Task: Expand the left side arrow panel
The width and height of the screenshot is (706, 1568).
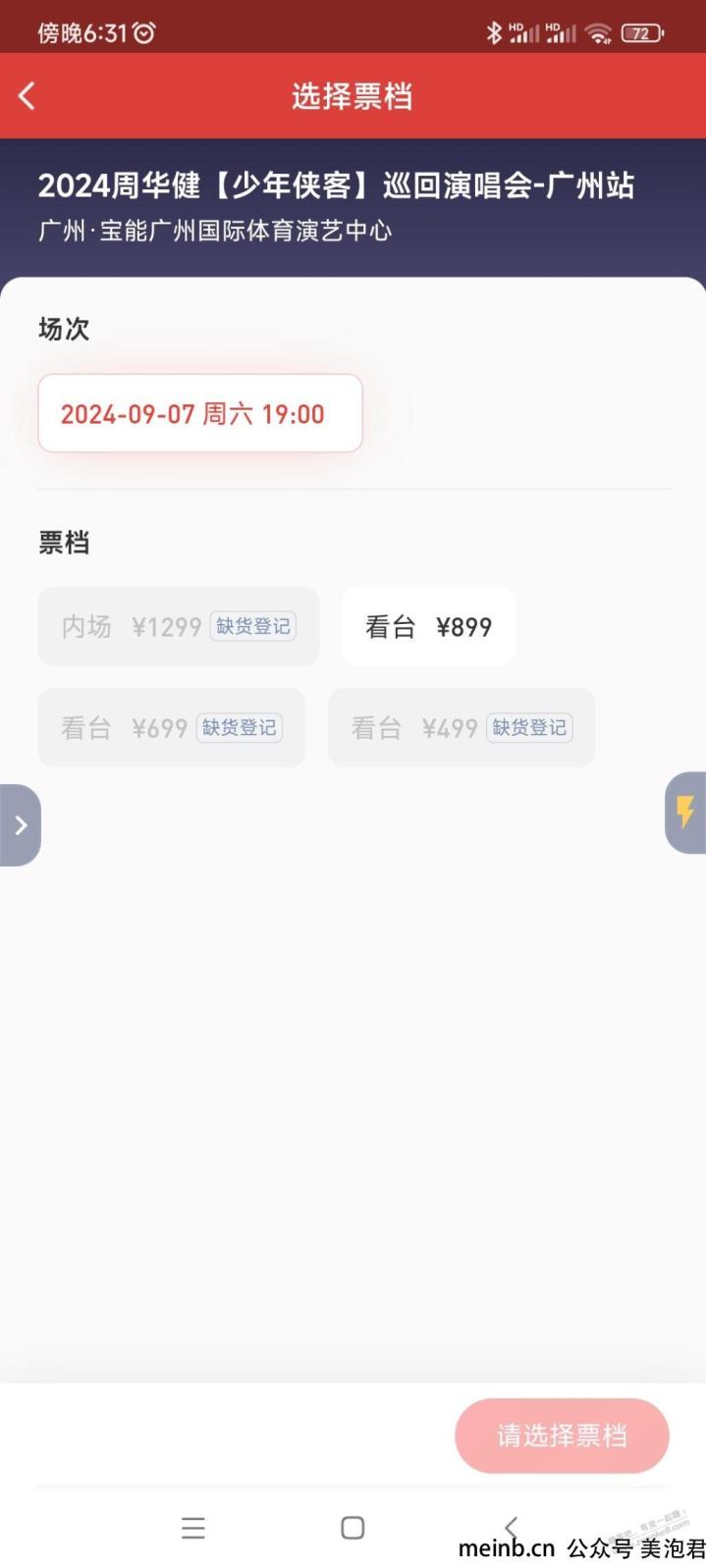Action: point(20,825)
